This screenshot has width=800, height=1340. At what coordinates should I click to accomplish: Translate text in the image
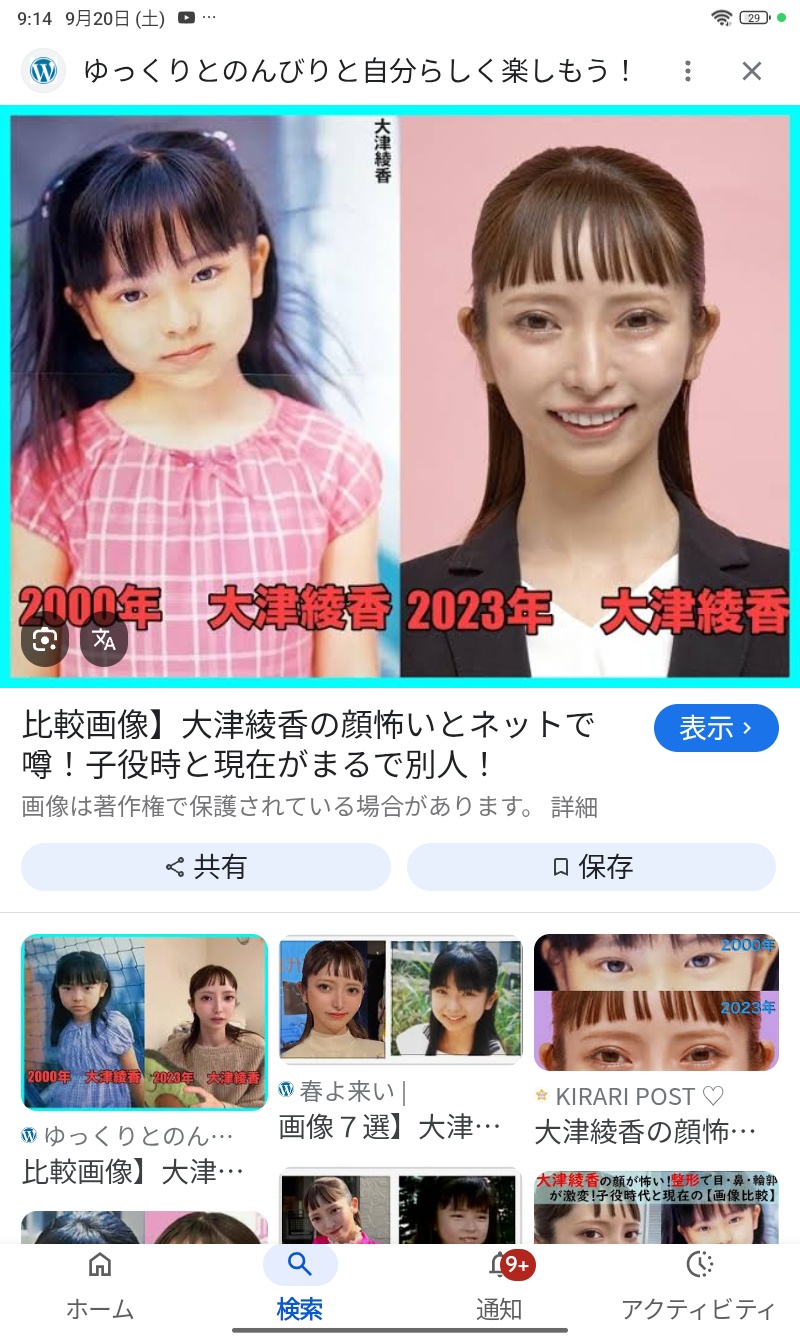(104, 640)
